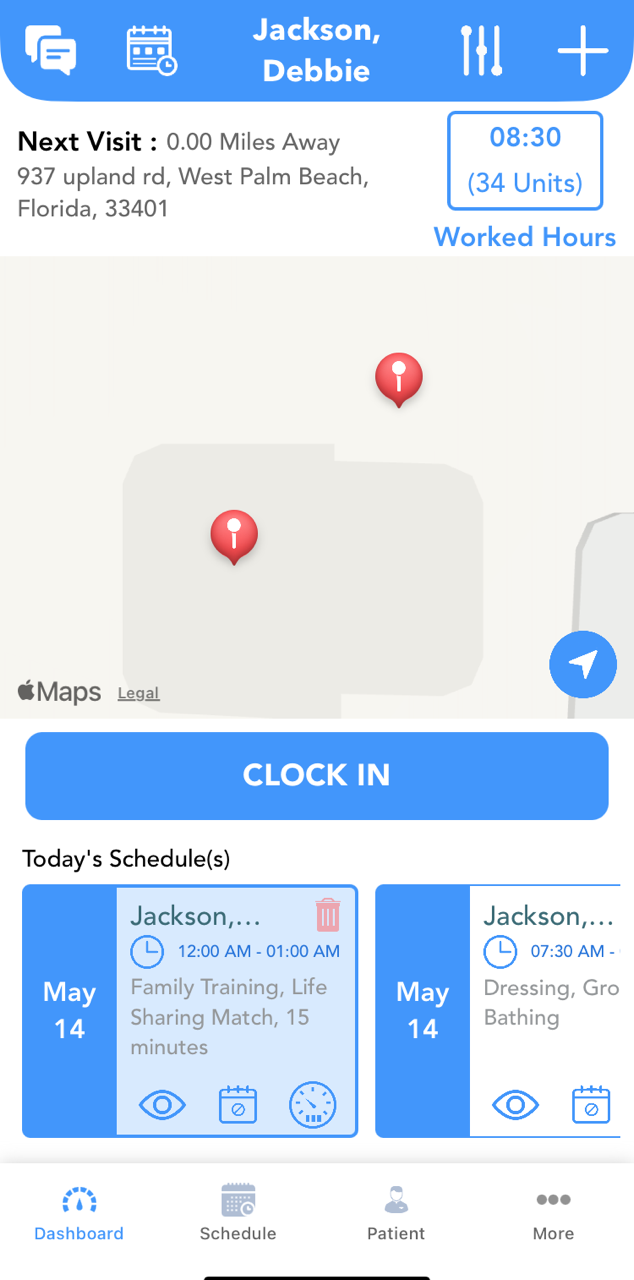View details of the 07:30 AM visit
Viewport: 634px width, 1280px height.
[x=515, y=1105]
